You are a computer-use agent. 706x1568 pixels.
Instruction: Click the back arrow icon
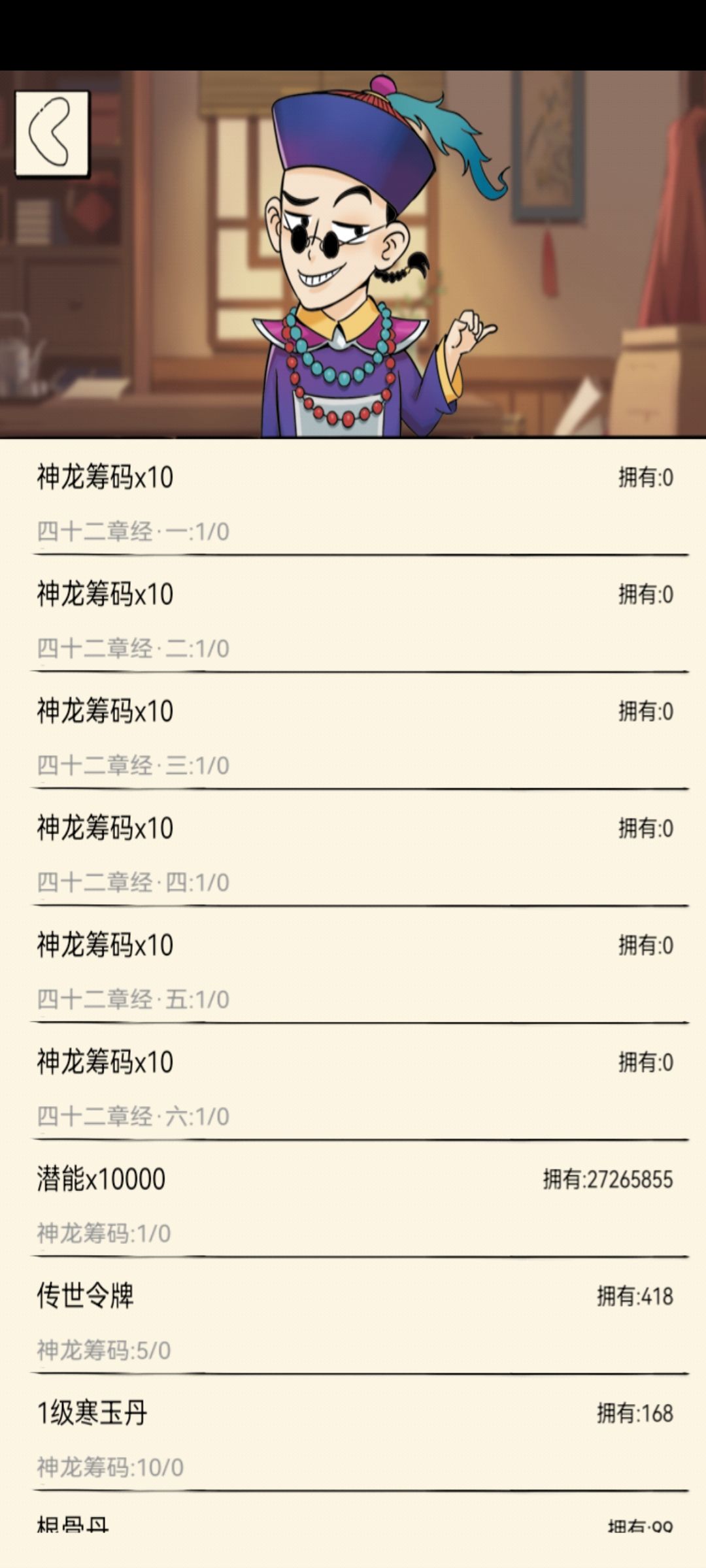52,133
